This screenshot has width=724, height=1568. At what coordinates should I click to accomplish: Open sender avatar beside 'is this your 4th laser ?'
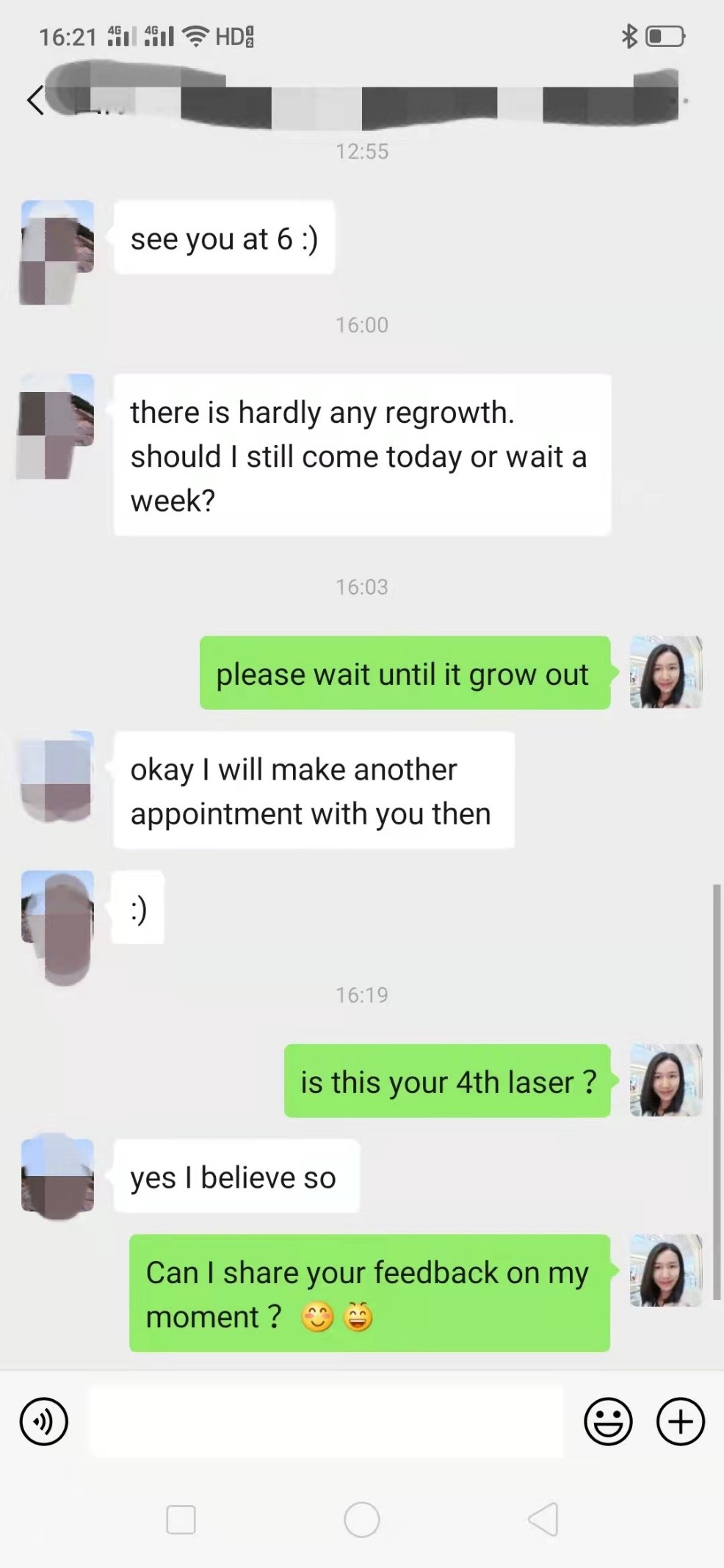(666, 1081)
